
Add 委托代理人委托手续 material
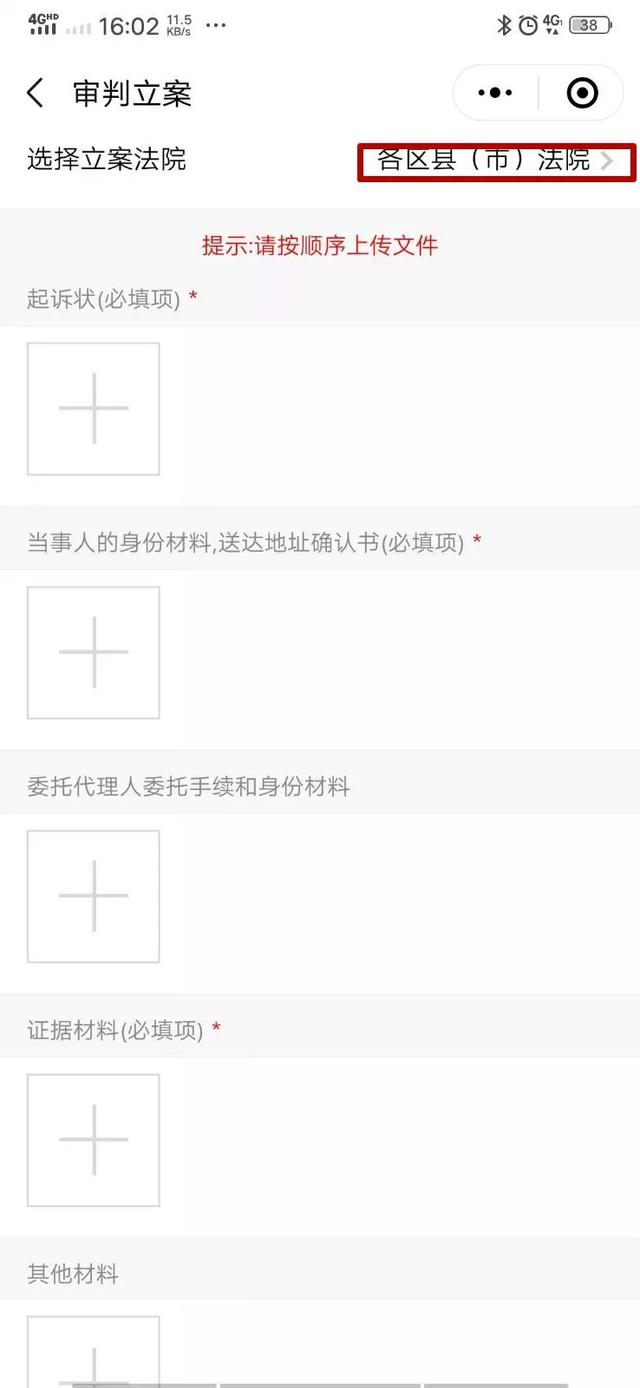(x=93, y=896)
